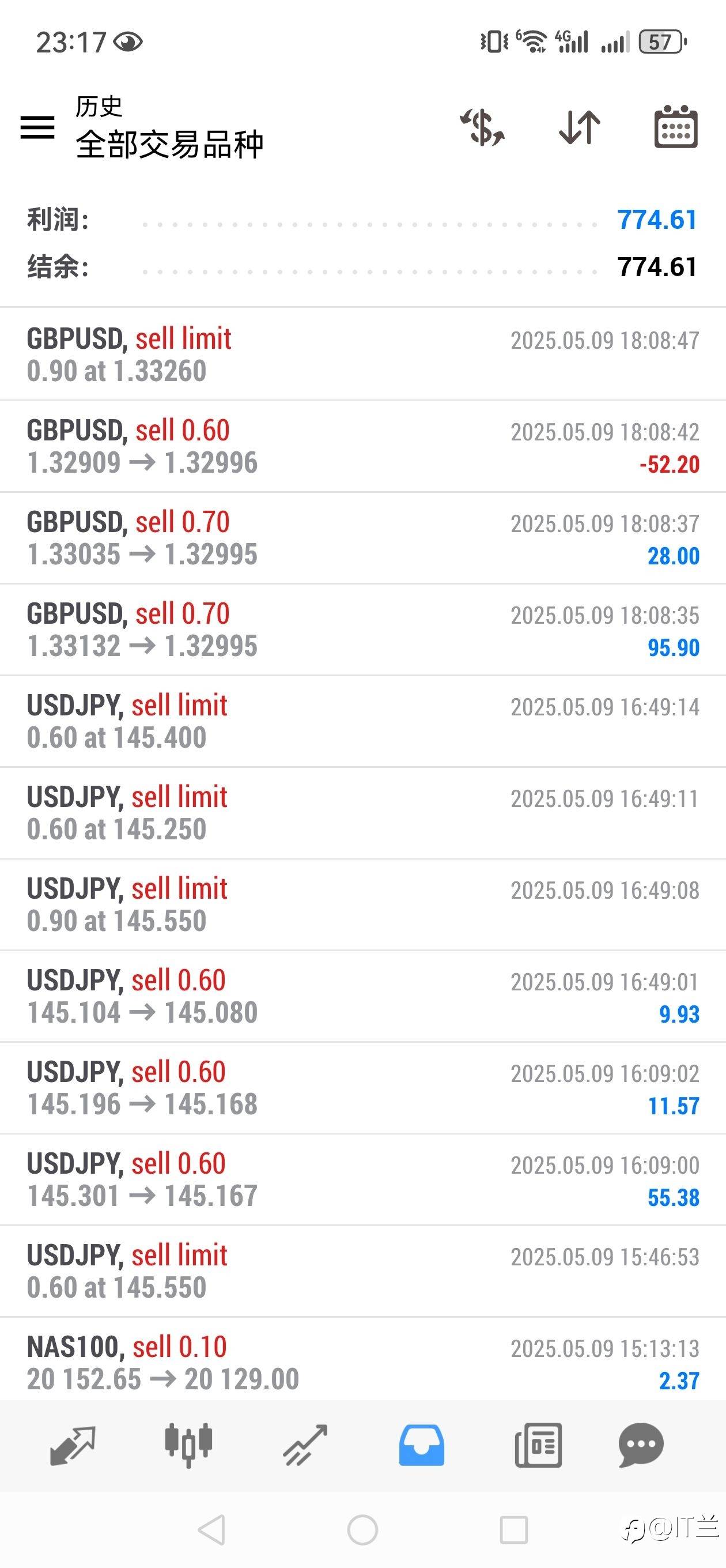Open the USDJPY sell limit at 145.400
This screenshot has width=726, height=1568.
(x=362, y=721)
